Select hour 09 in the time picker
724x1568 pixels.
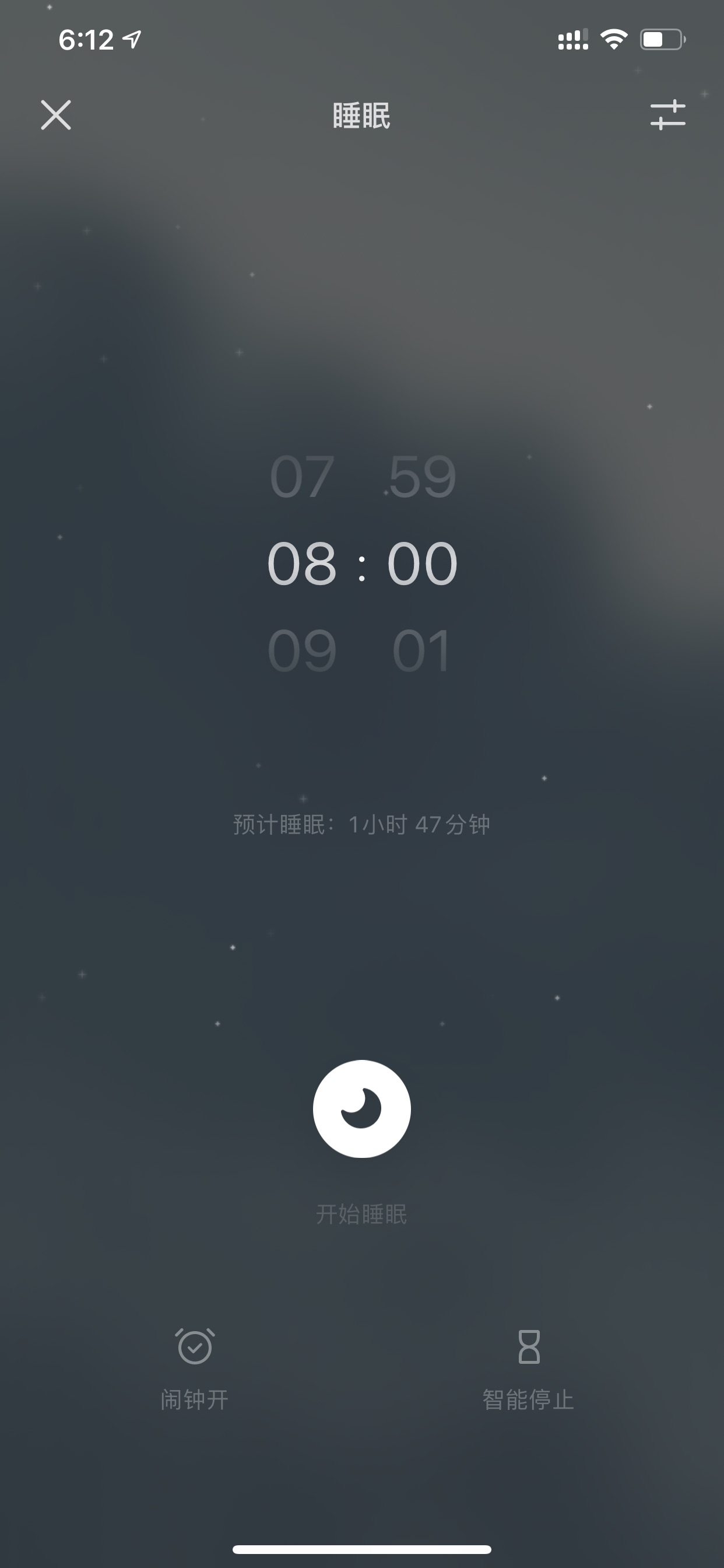pos(302,650)
